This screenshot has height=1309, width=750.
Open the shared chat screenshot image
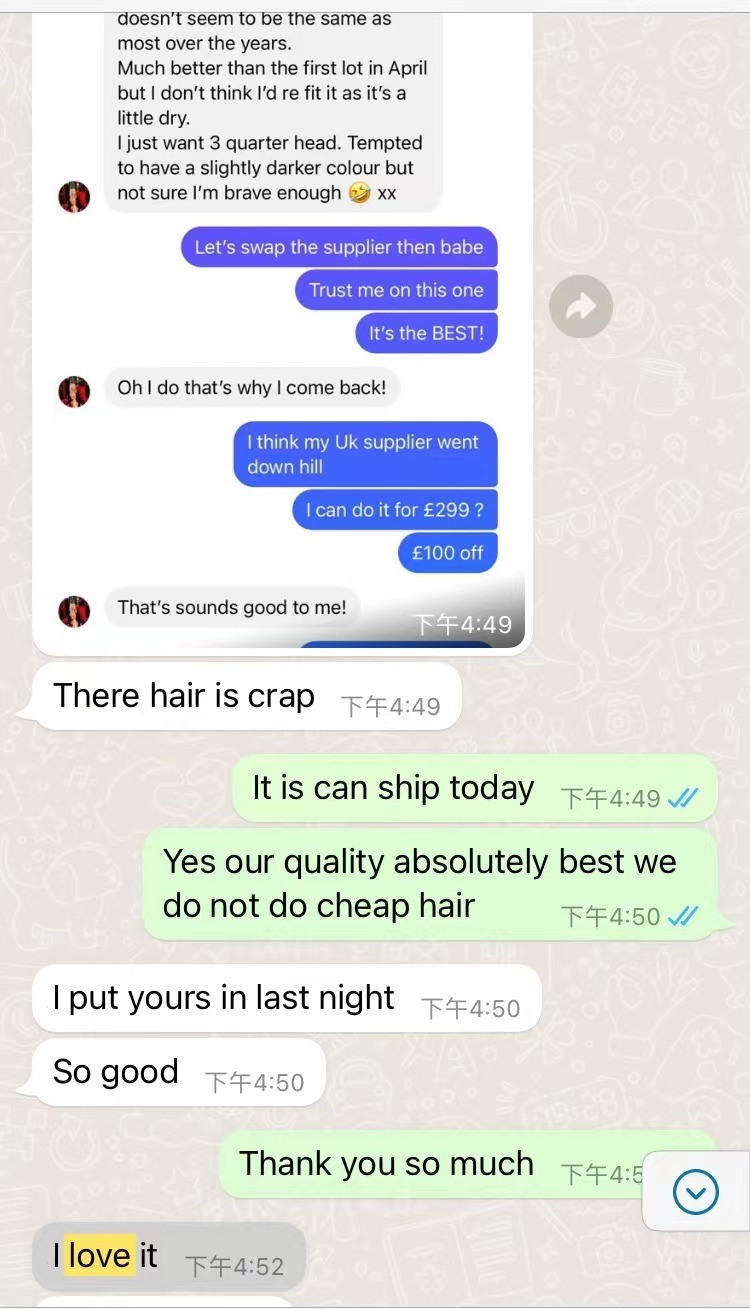(281, 330)
